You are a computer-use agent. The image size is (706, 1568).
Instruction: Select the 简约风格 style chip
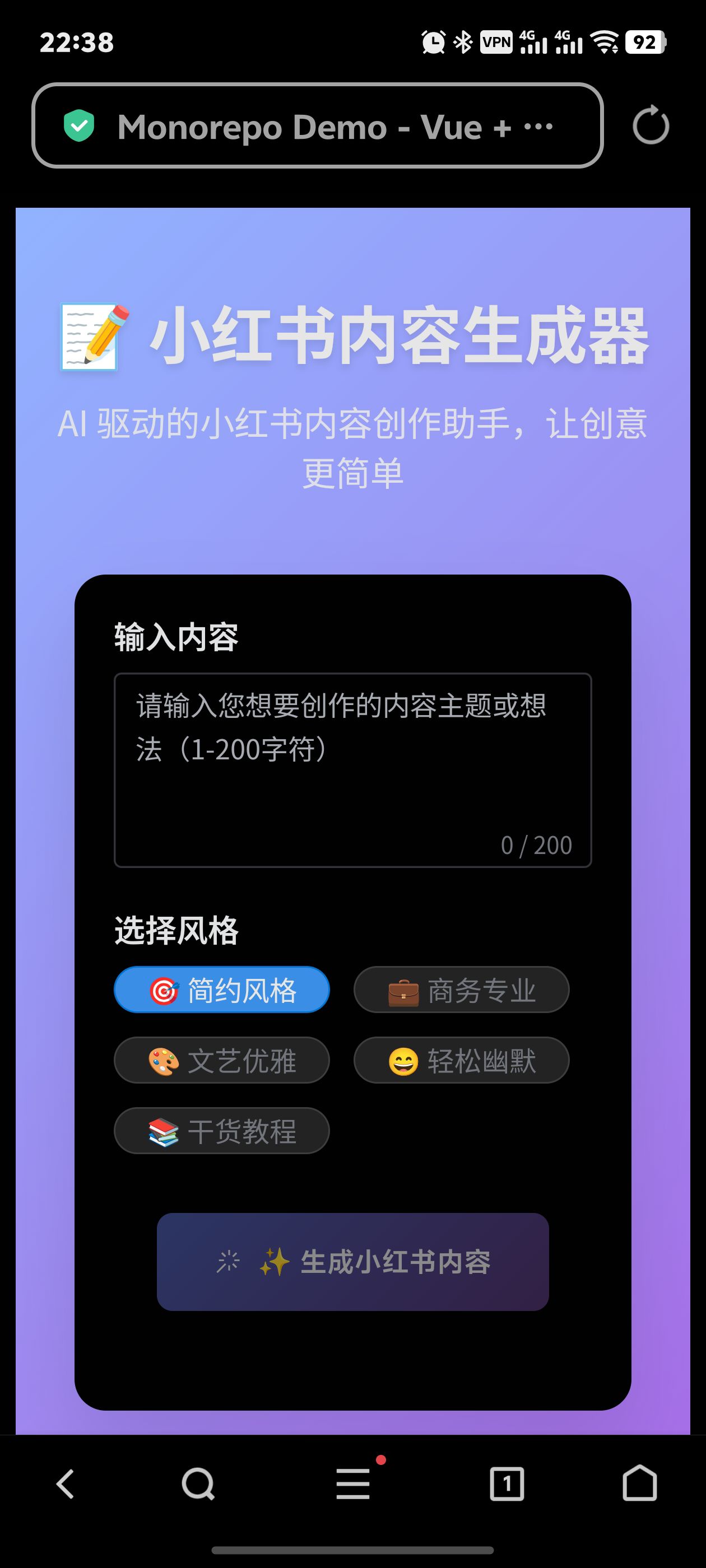(x=222, y=990)
